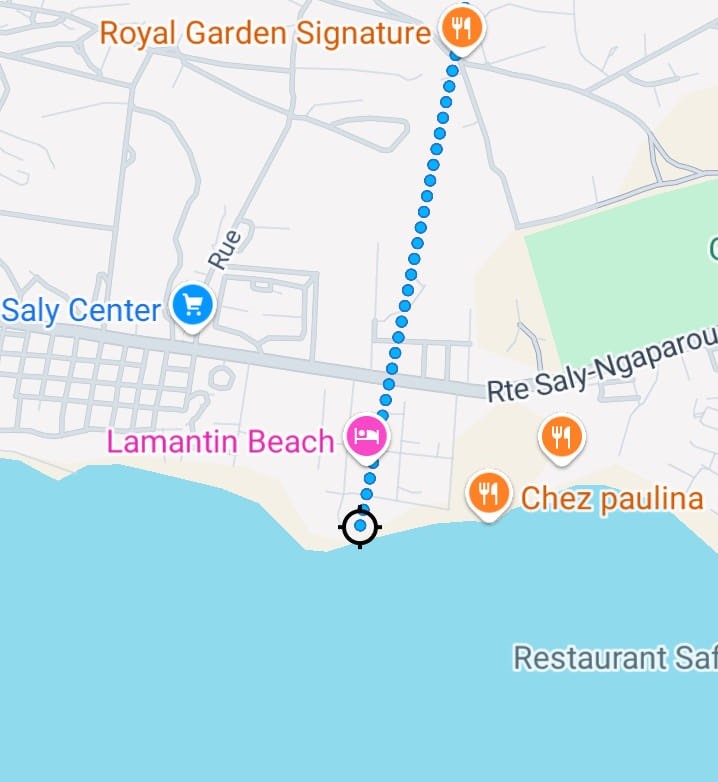Open the Royal Garden Signature restaurant pin

[460, 28]
